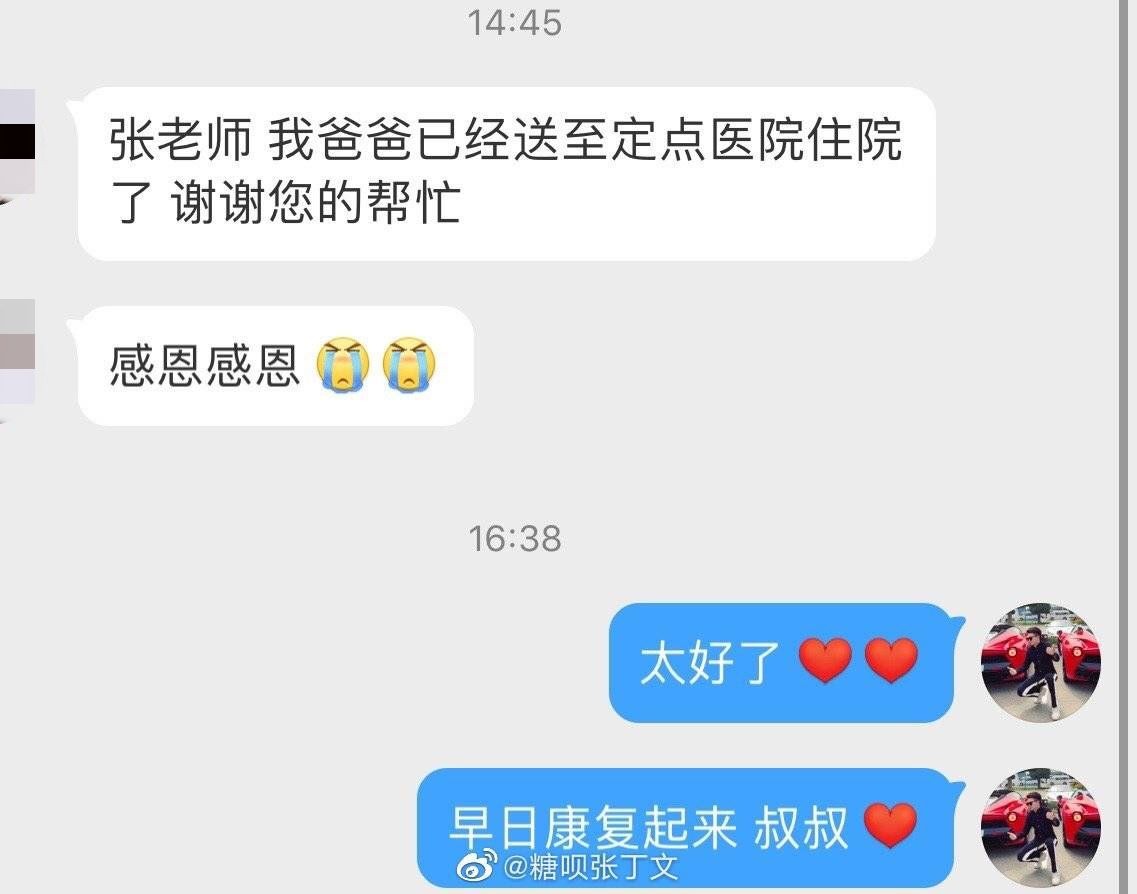Viewport: 1137px width, 894px height.
Task: View the sender's avatar beside the 张老师 message
Action: point(17,142)
